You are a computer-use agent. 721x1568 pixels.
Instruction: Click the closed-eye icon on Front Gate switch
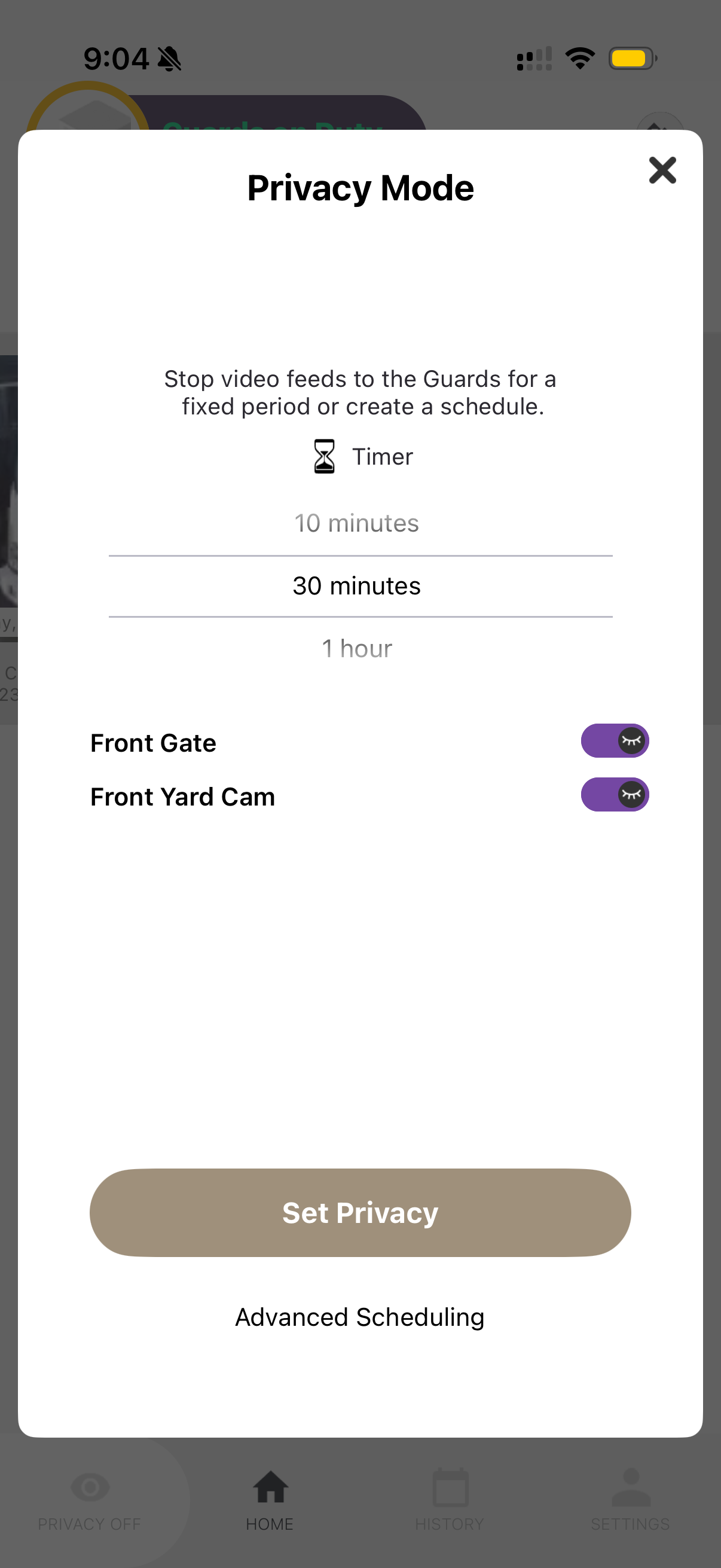click(631, 741)
